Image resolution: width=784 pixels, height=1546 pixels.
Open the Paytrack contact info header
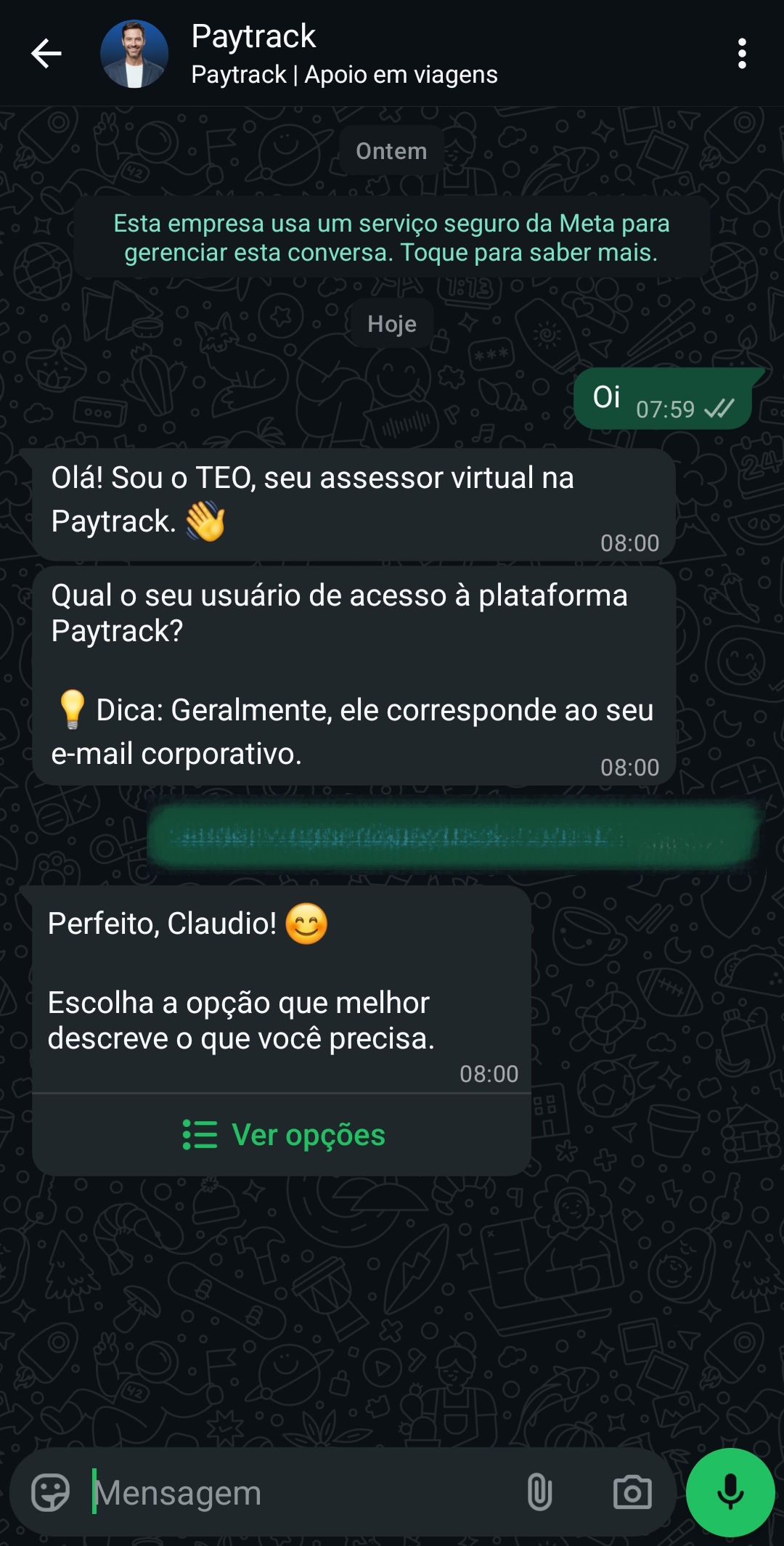click(344, 54)
